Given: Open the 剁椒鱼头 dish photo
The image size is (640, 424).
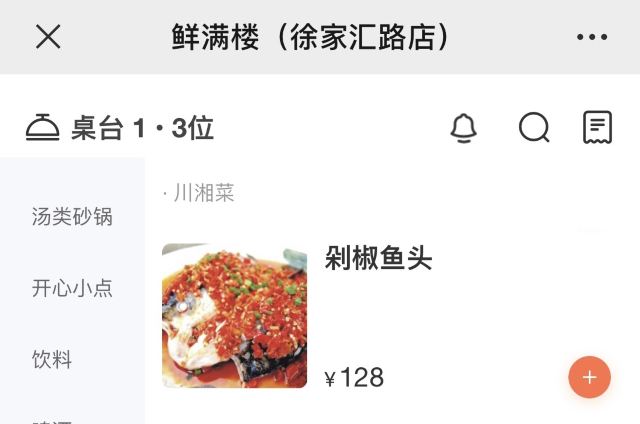Looking at the screenshot, I should coord(234,316).
